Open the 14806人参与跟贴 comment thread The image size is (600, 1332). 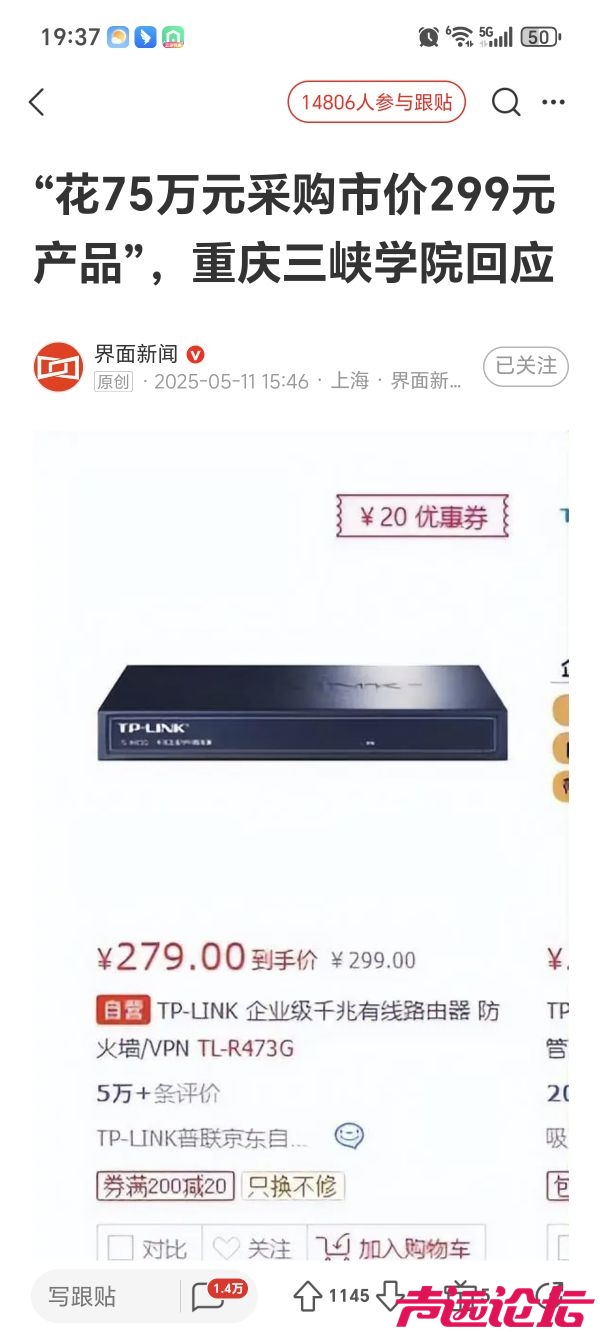tap(377, 102)
